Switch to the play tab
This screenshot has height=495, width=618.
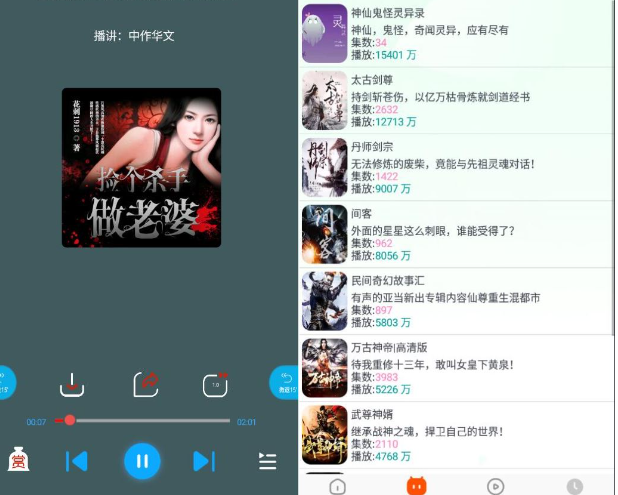point(495,486)
